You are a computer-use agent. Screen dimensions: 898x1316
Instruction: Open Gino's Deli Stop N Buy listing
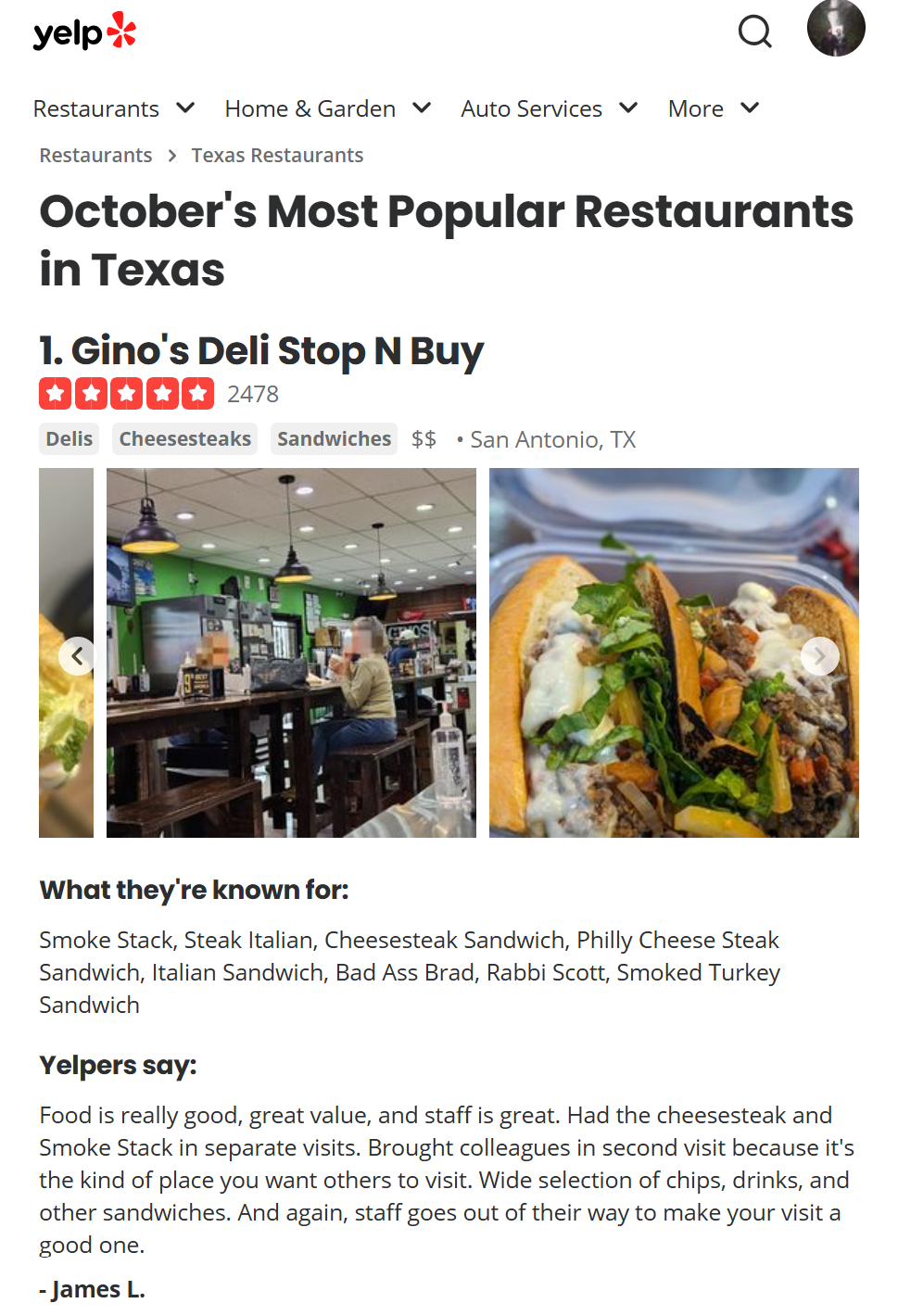277,351
